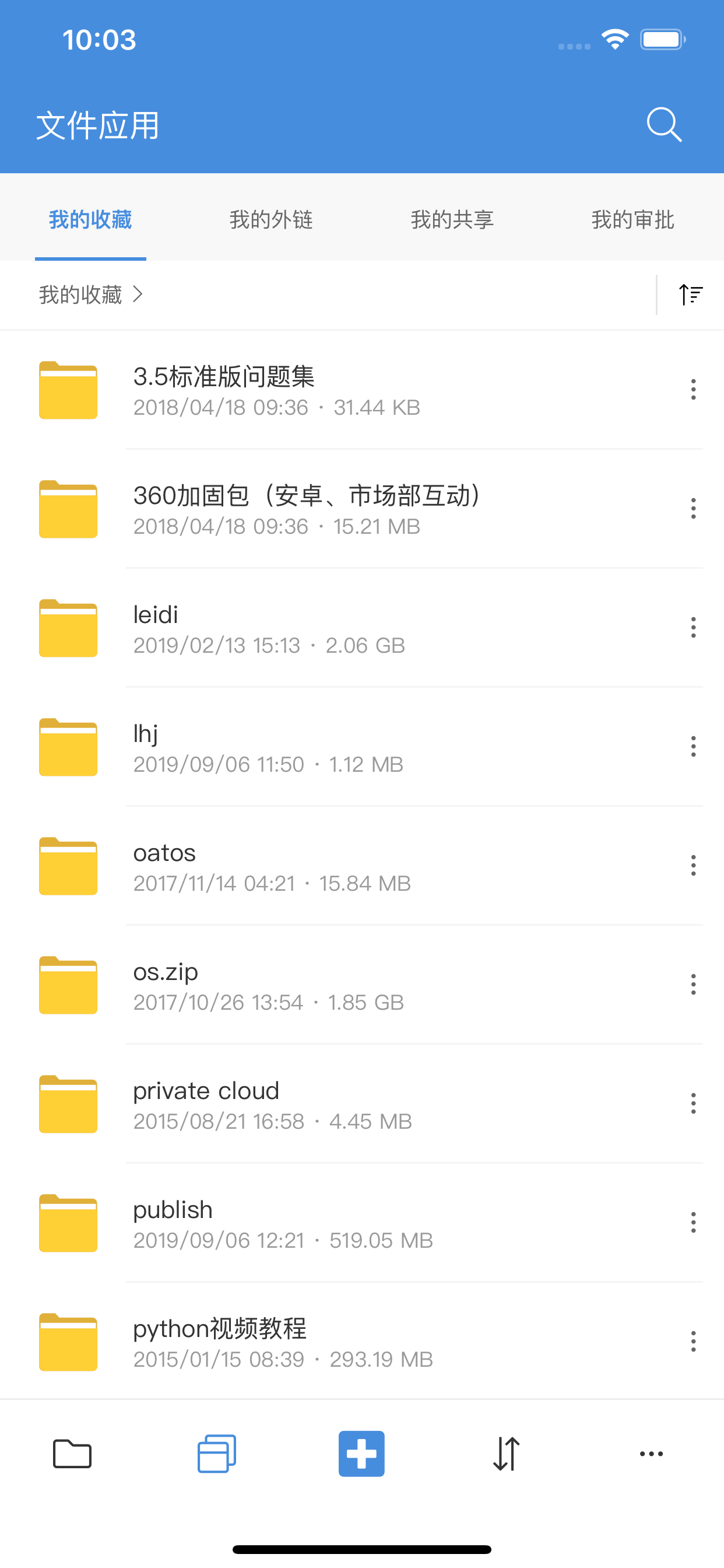Open more options for os.zip

coord(693,984)
